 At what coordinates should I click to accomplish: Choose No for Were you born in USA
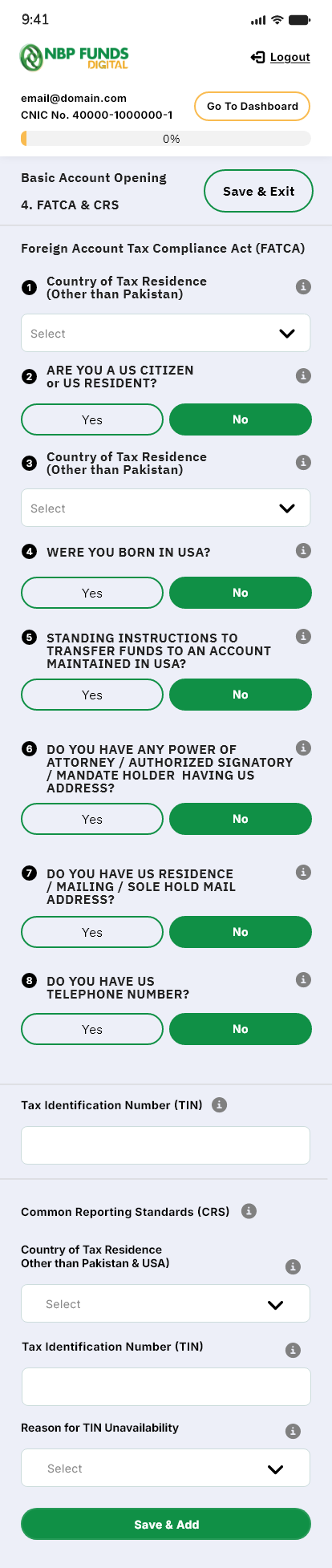coord(241,593)
